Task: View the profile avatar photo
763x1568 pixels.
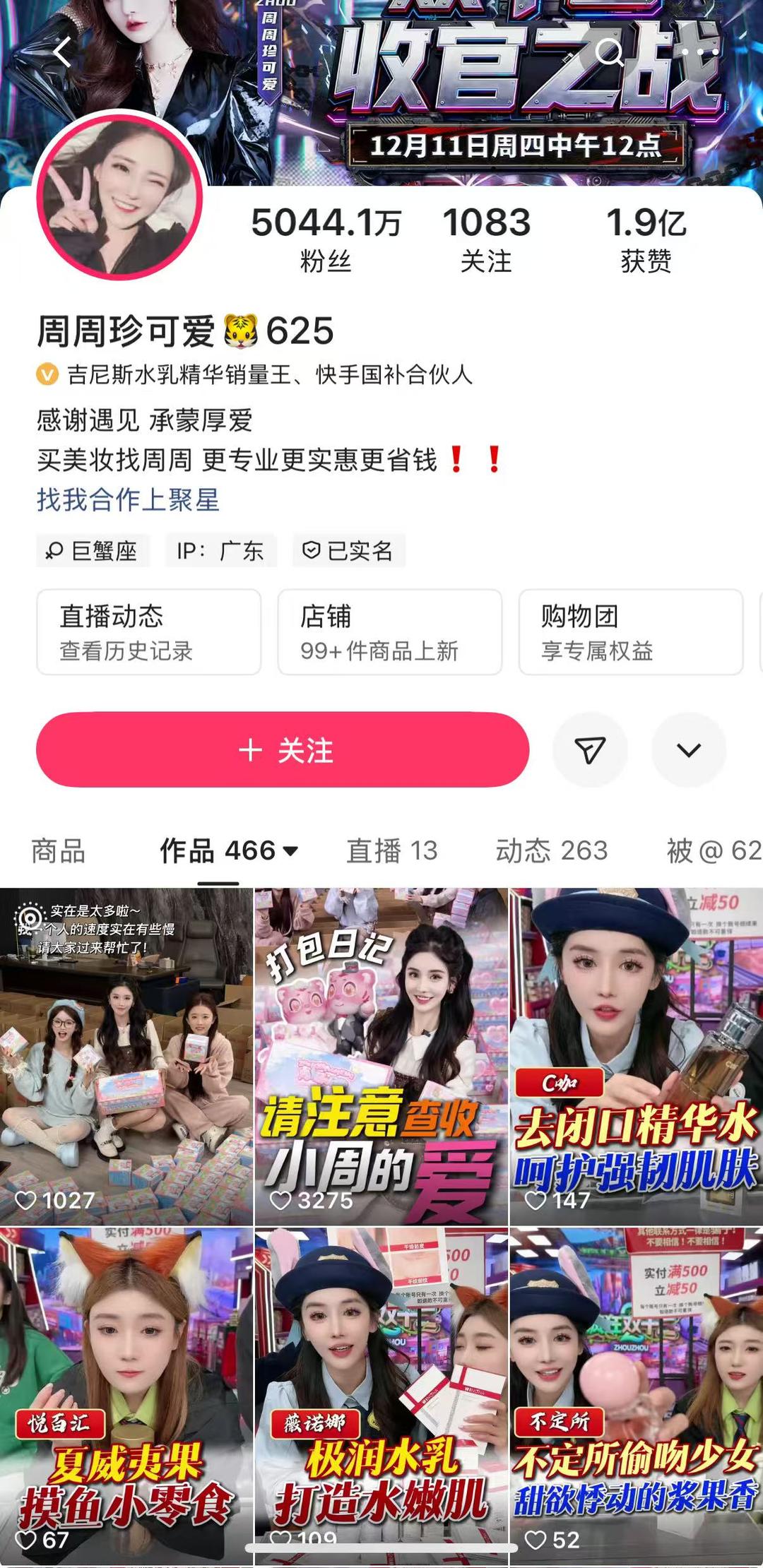Action: point(119,196)
